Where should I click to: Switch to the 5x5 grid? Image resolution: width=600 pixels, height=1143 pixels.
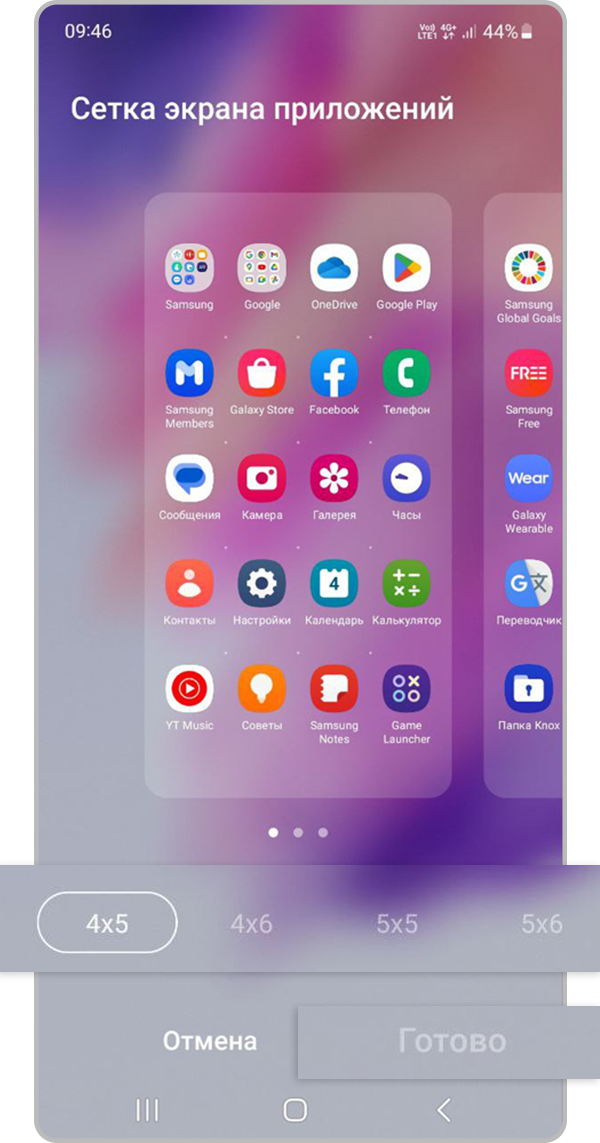(x=397, y=924)
